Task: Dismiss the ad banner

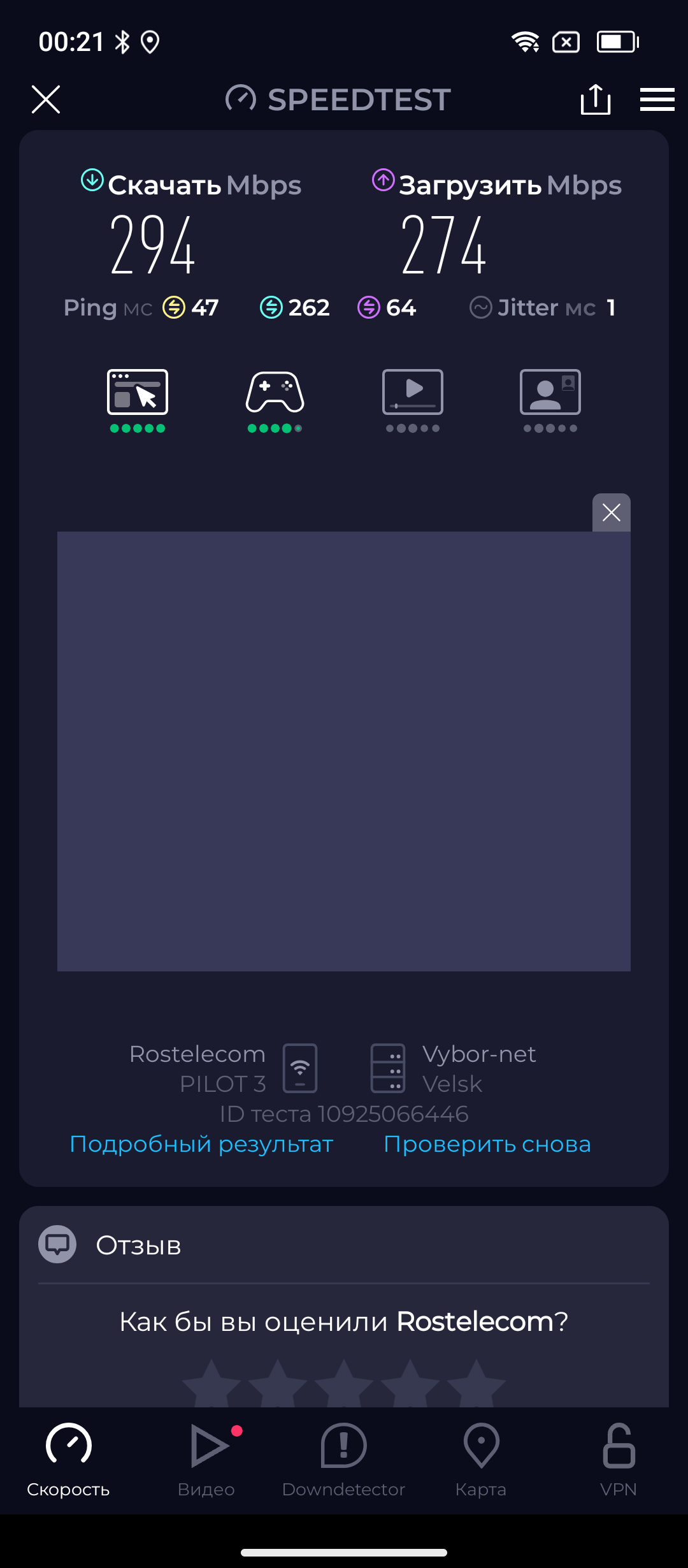Action: [x=611, y=512]
